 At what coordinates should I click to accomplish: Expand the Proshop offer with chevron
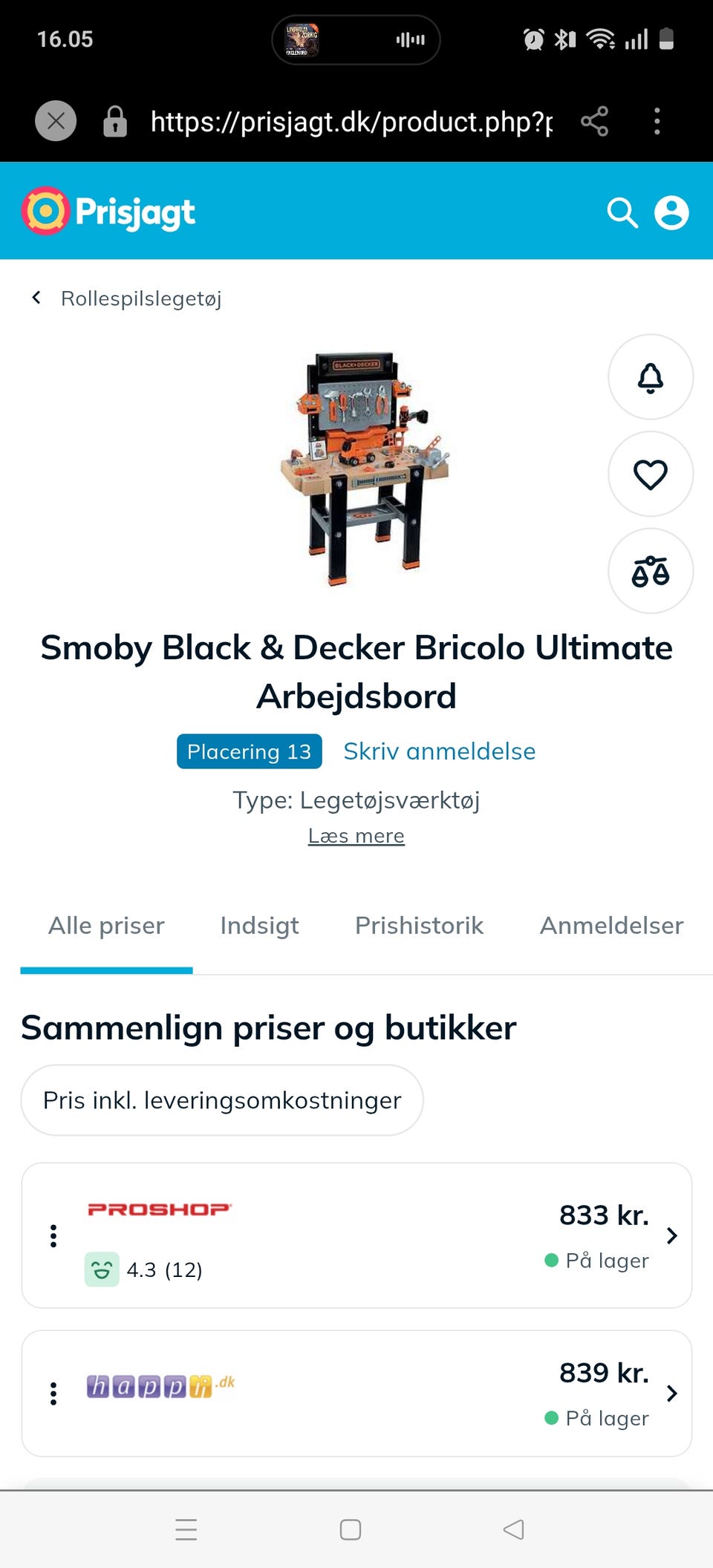tap(673, 1235)
